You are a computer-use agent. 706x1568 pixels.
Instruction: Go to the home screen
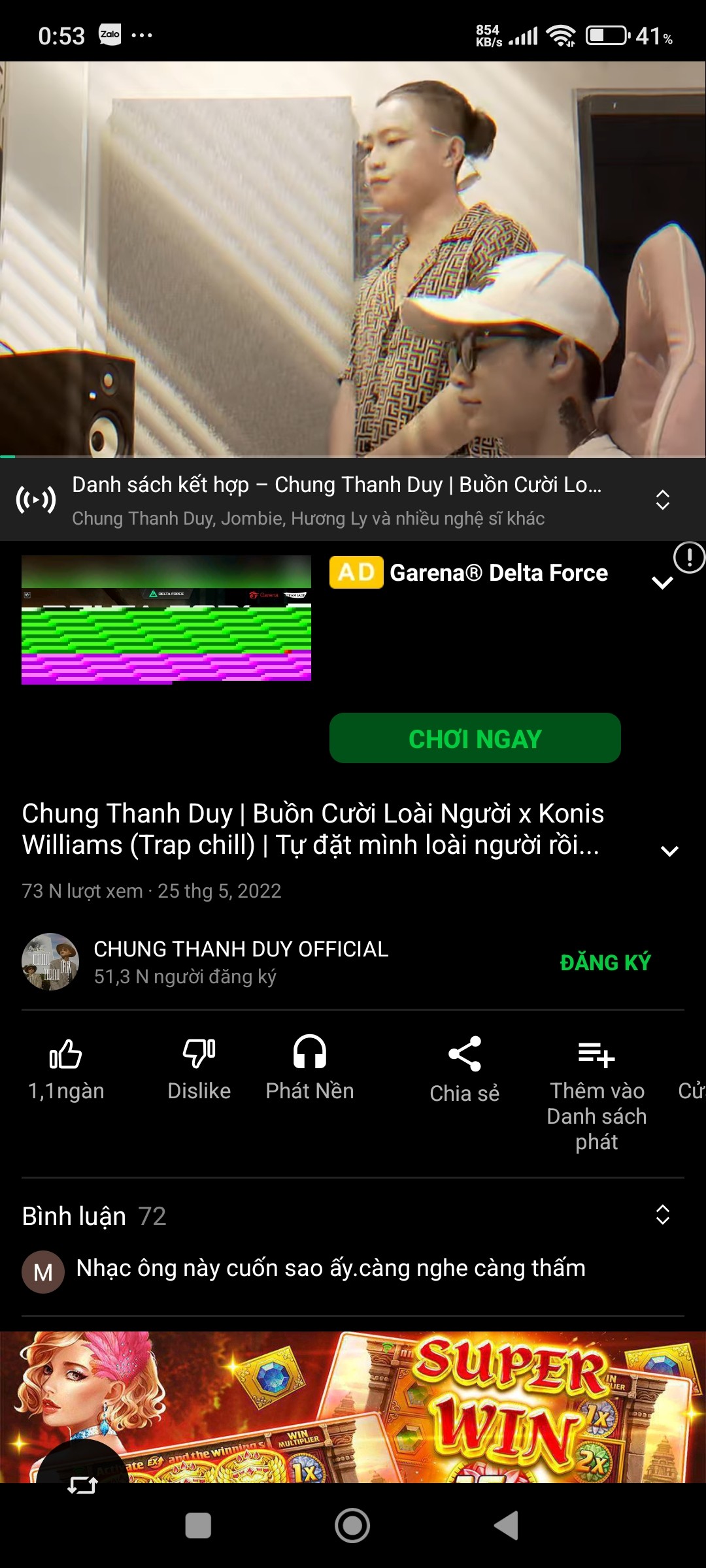(x=352, y=1526)
